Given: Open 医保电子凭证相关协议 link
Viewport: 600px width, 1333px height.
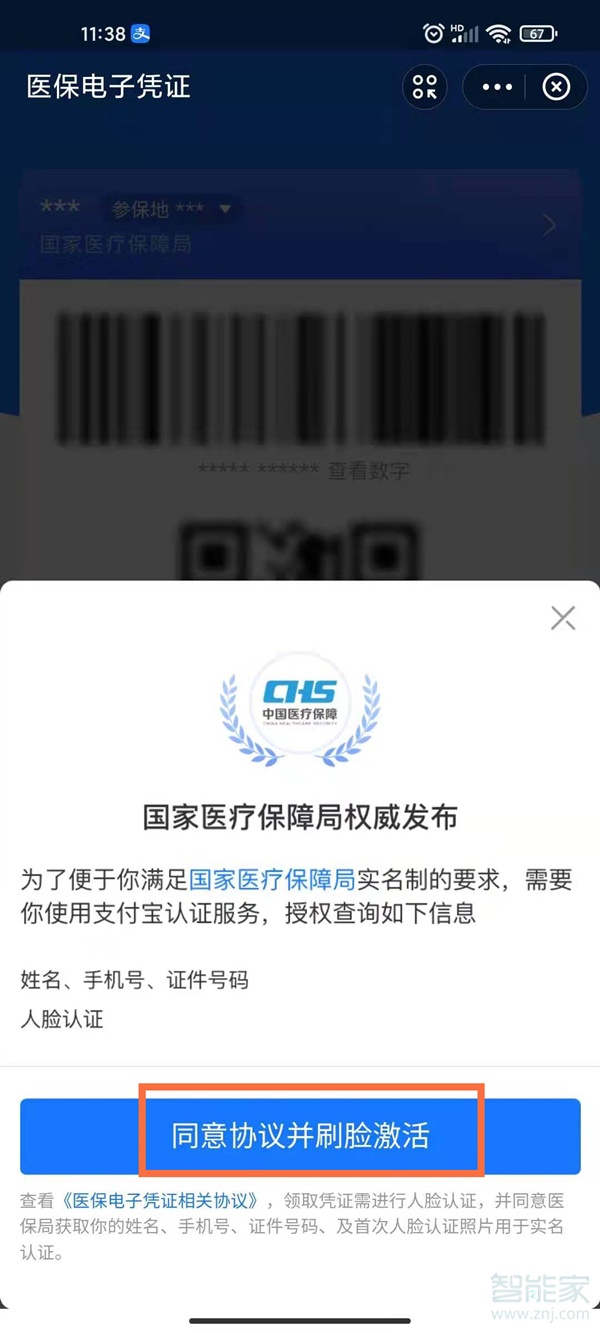Looking at the screenshot, I should [166, 1200].
